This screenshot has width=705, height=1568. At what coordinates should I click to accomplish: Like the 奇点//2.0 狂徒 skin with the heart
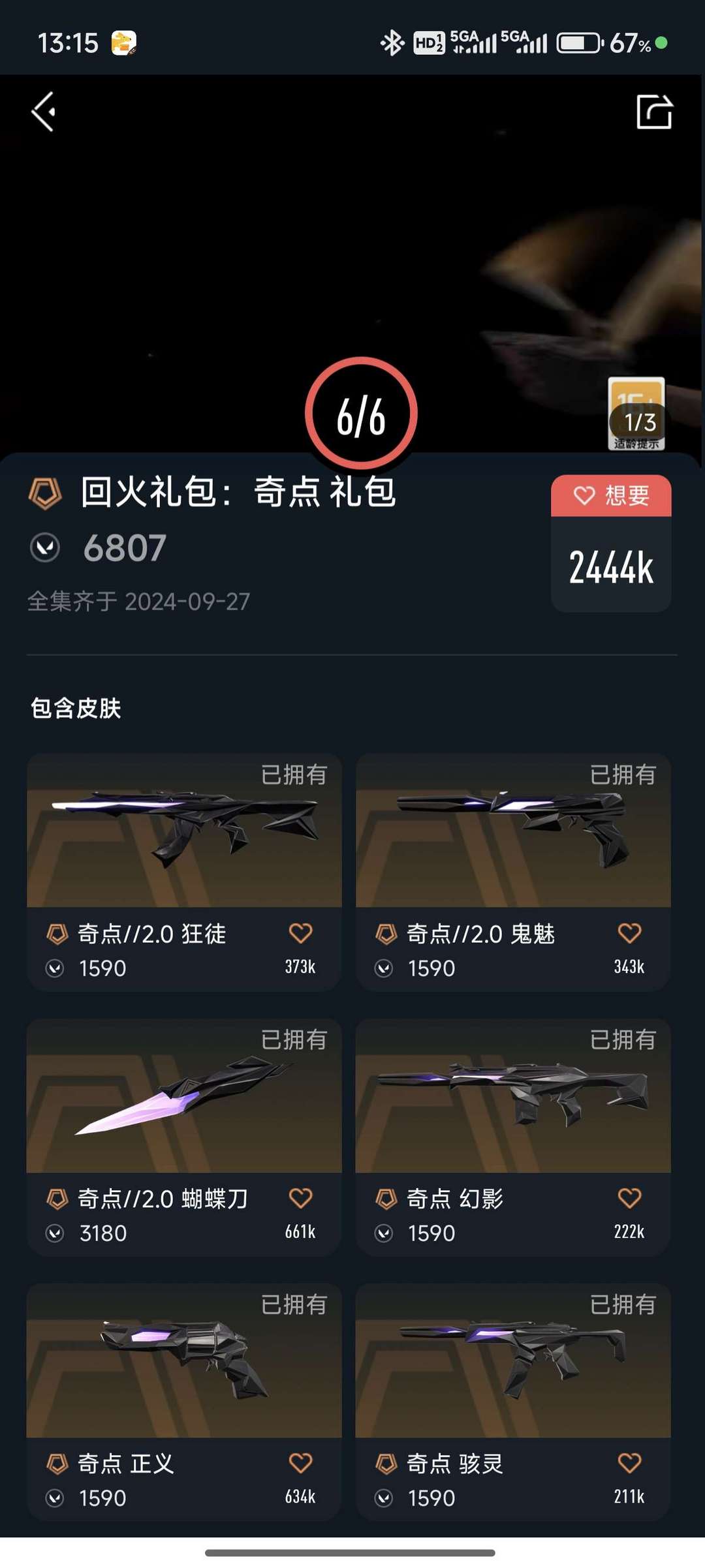coord(300,933)
